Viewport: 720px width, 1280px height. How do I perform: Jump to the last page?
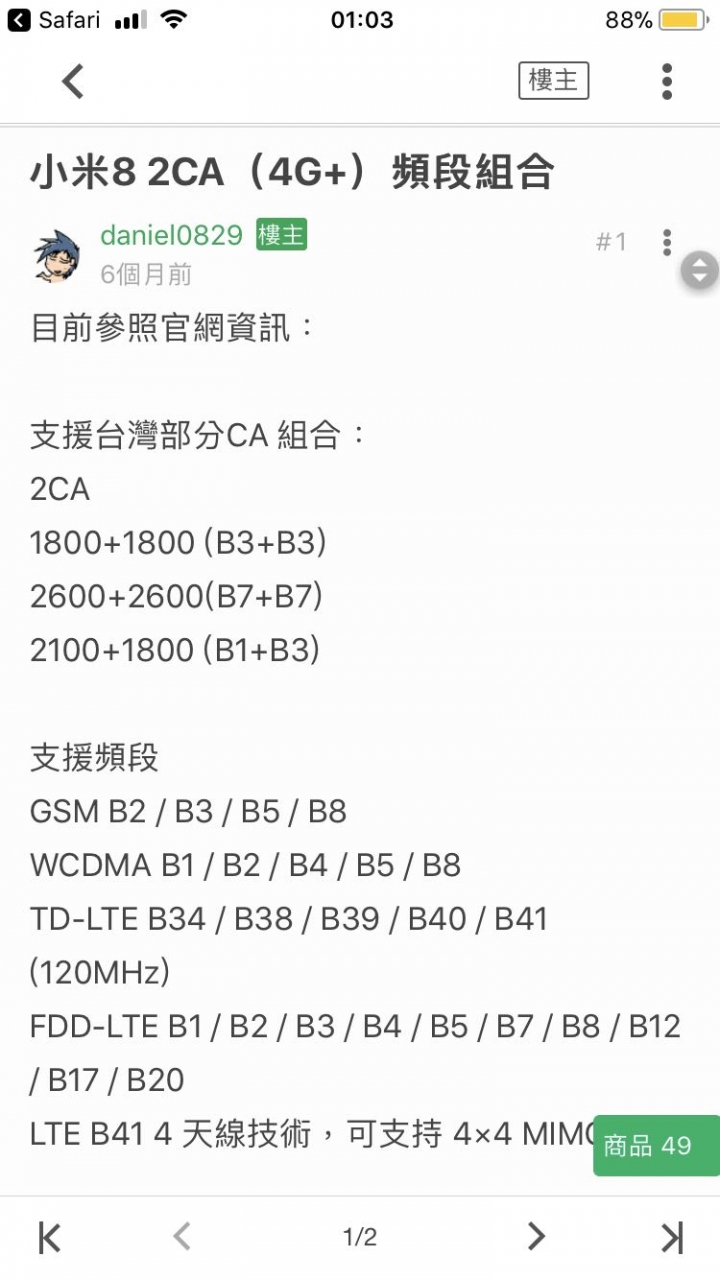(x=672, y=1237)
